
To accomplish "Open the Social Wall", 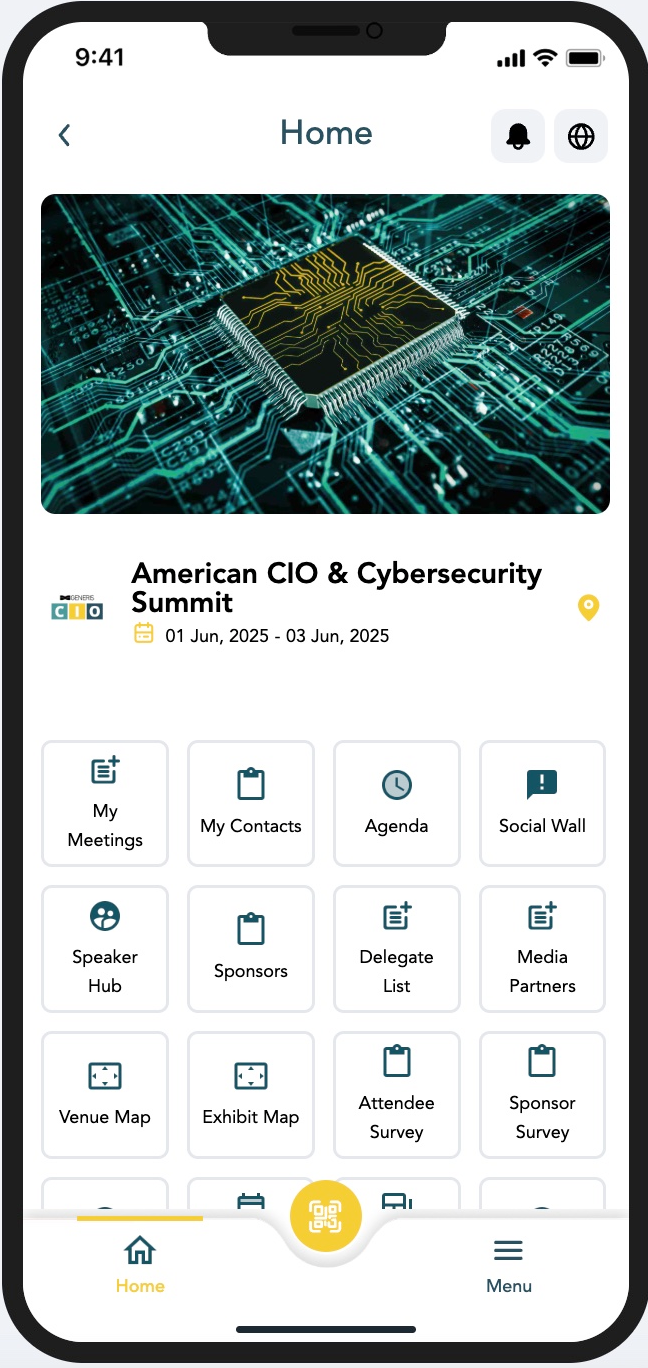I will coord(542,803).
